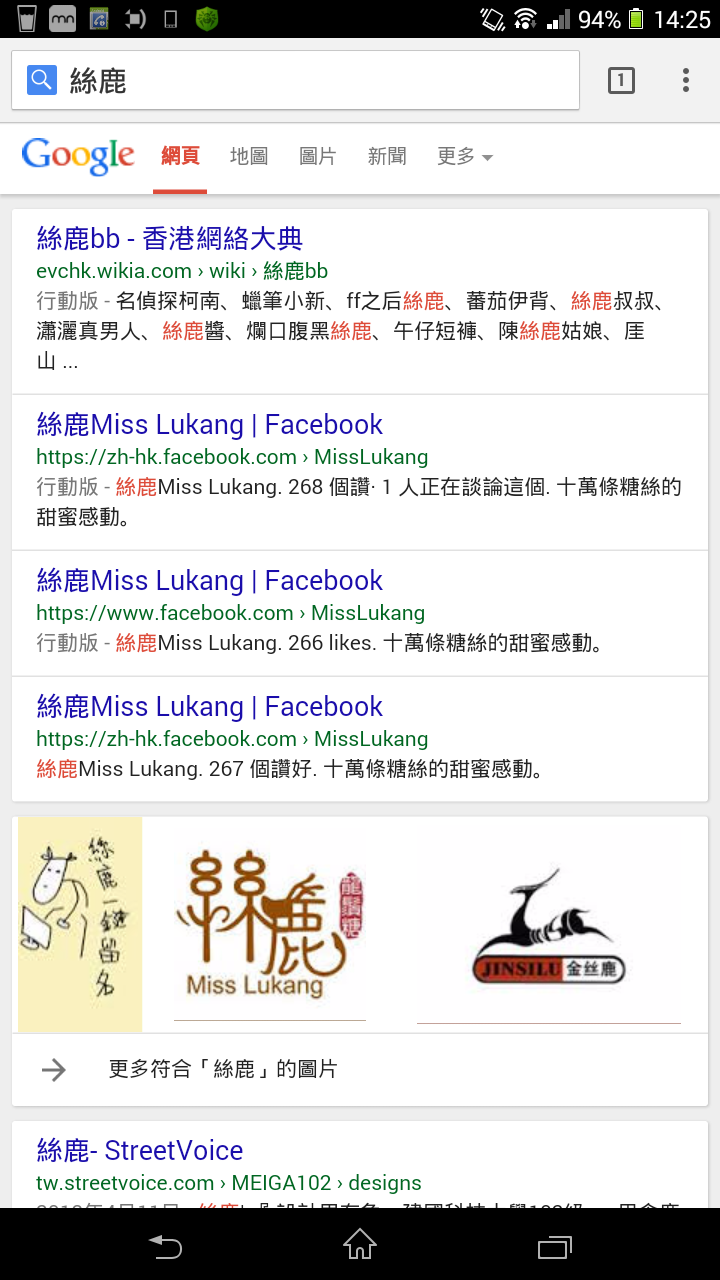
Task: Open the Facebook result with 268 個讚
Action: [x=209, y=425]
